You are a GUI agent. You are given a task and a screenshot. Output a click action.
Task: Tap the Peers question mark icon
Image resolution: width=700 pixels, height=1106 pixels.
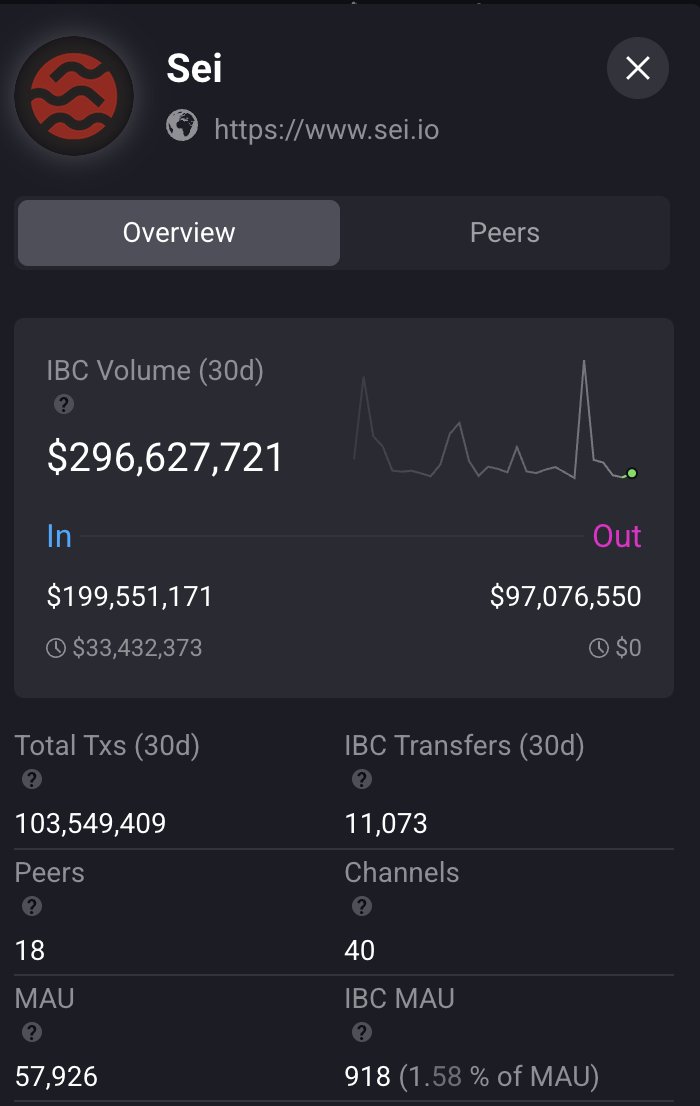click(x=32, y=906)
